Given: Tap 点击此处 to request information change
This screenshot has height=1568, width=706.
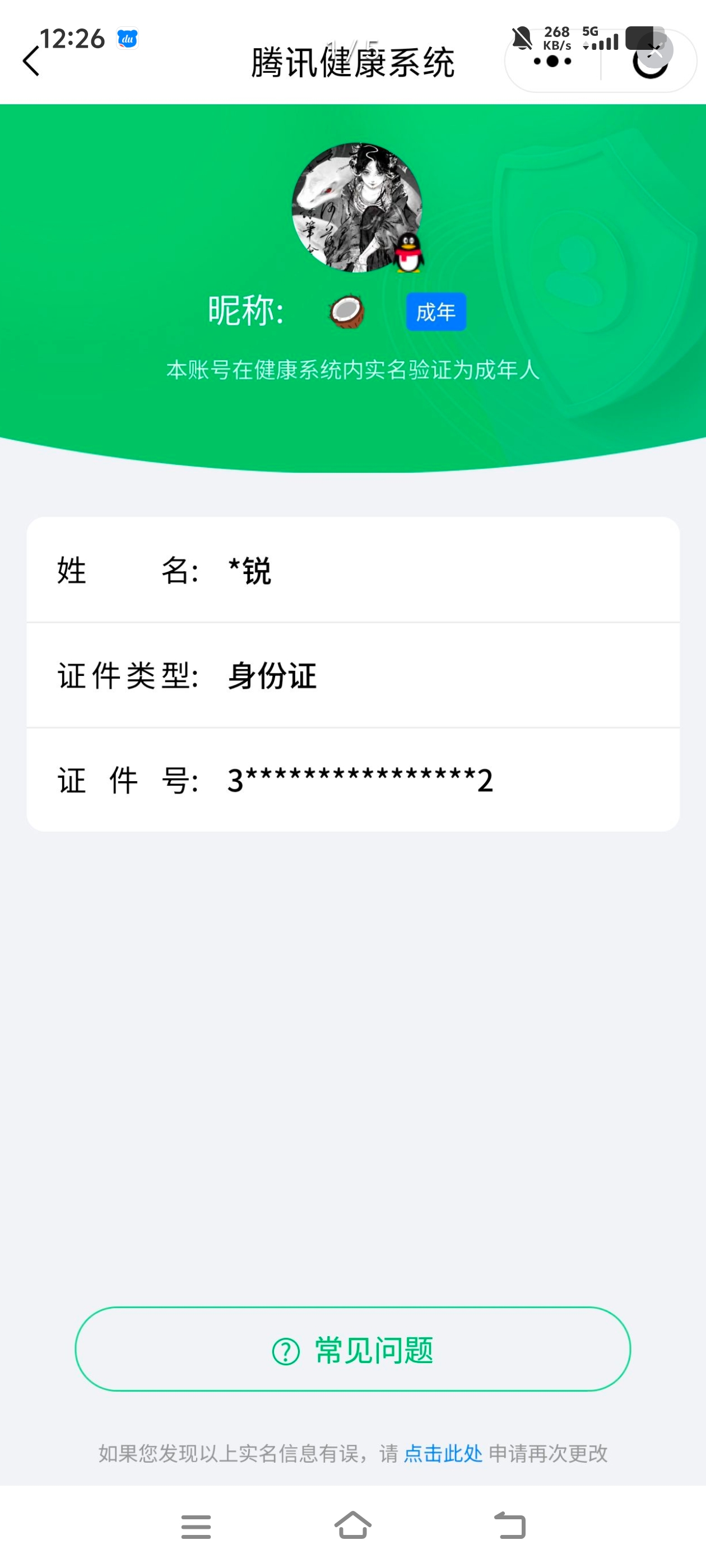Looking at the screenshot, I should coord(442,1454).
